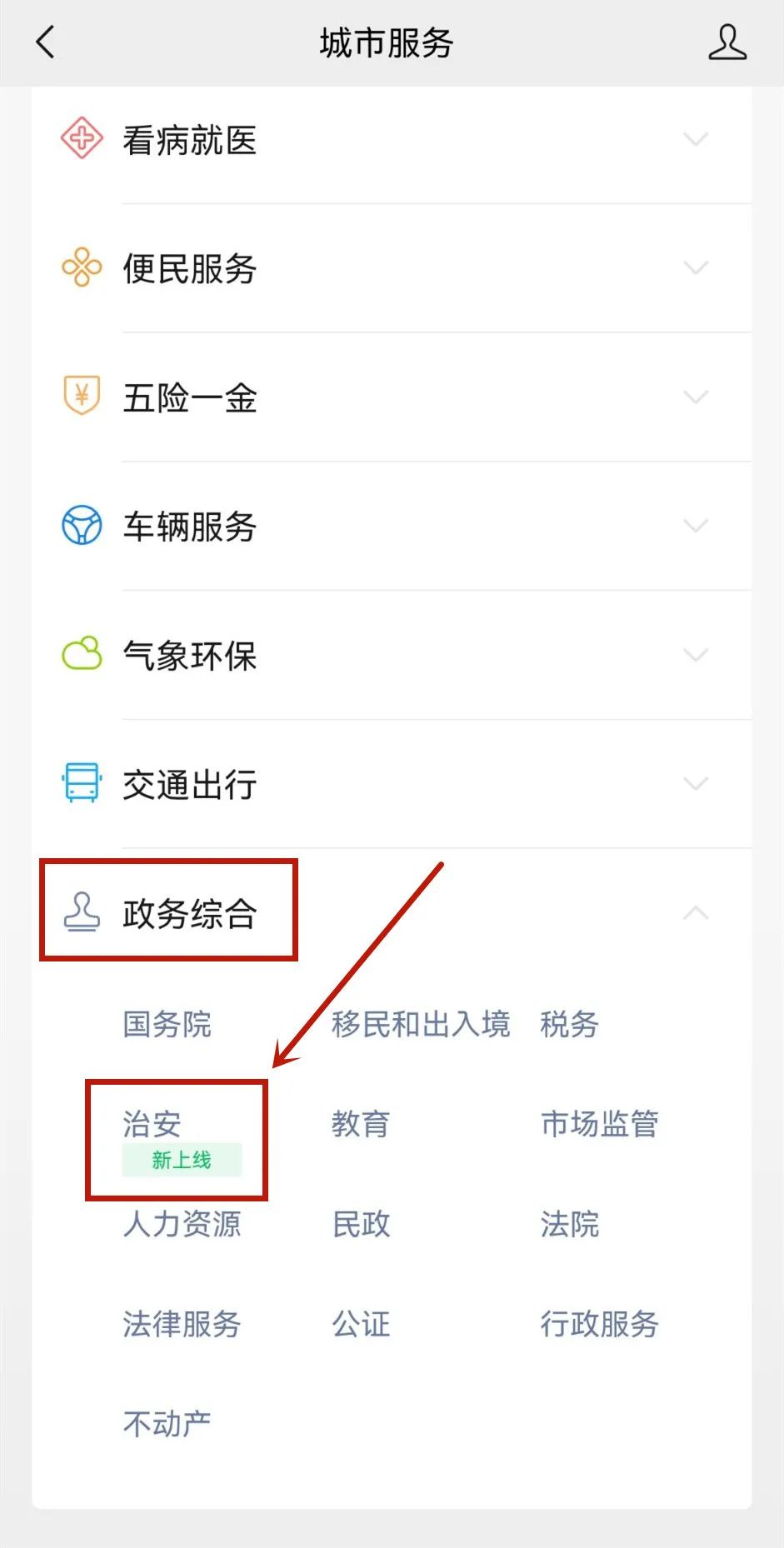The image size is (784, 1548).
Task: Expand the 车辆服务 category
Action: [392, 527]
